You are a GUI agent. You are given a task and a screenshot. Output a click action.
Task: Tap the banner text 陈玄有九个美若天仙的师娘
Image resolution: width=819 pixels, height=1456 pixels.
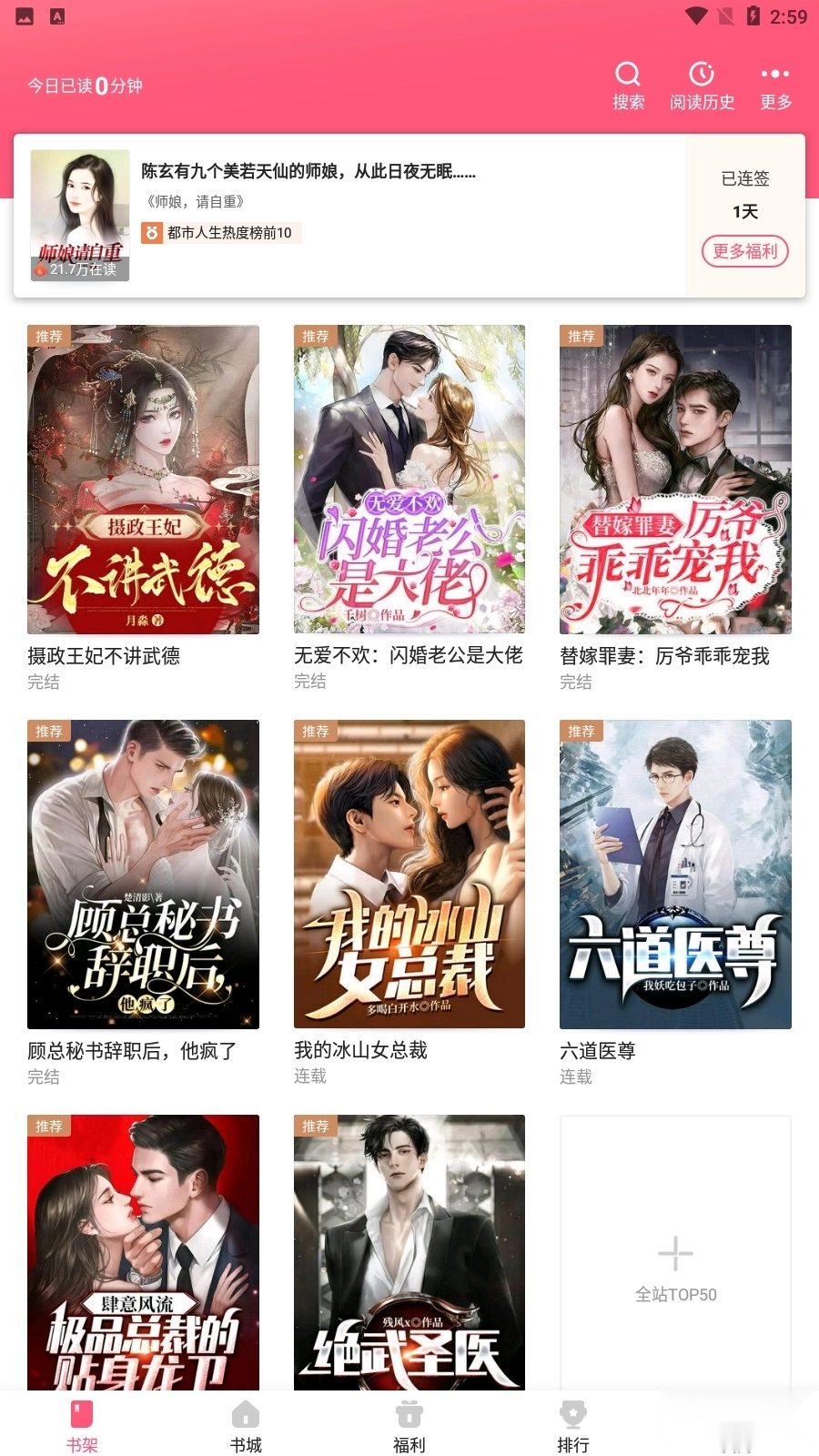pos(308,171)
